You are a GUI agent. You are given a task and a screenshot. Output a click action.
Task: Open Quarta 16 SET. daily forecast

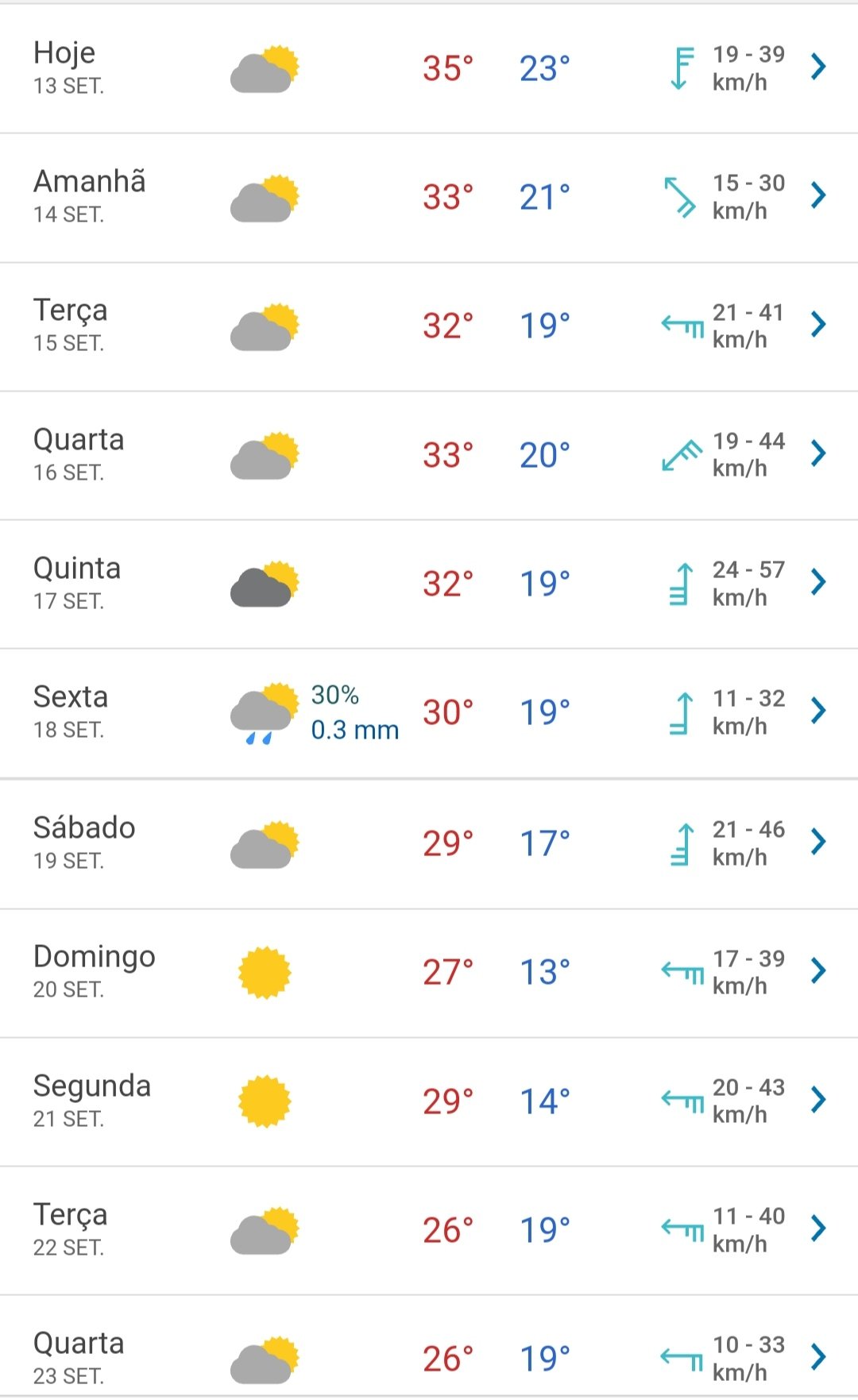coord(429,456)
